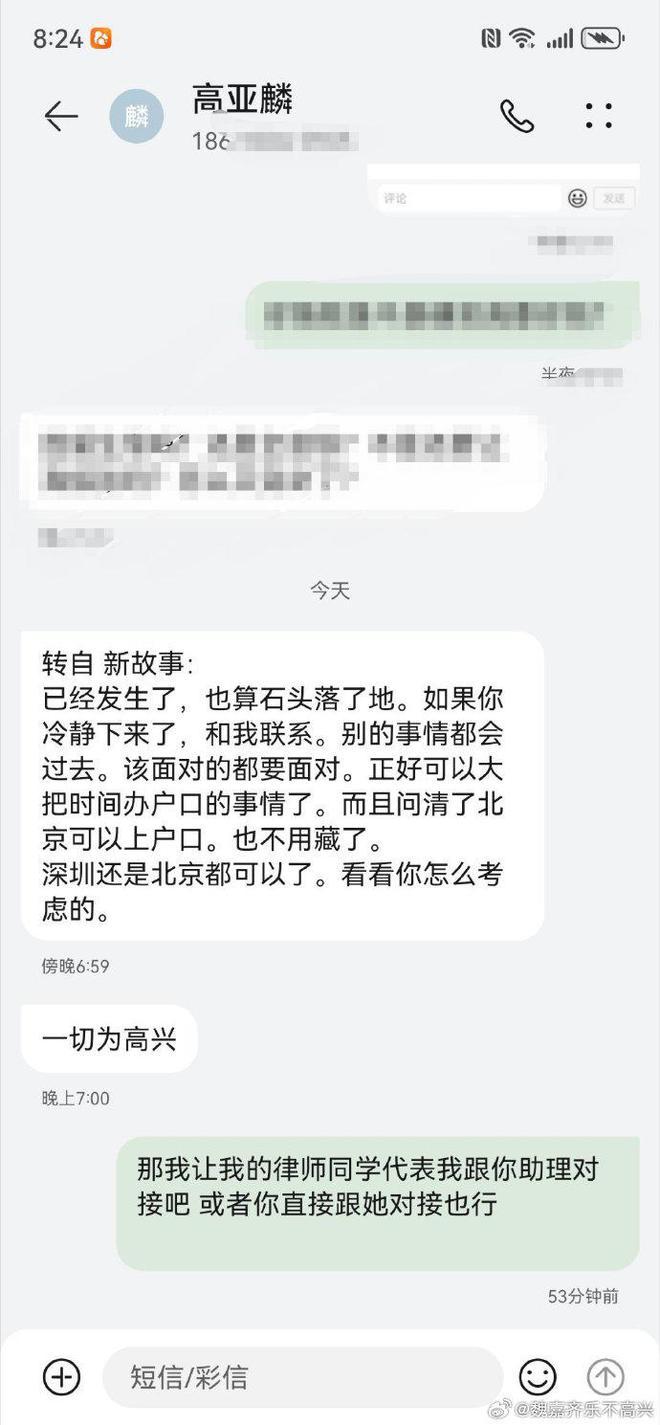Open the 麟 contact avatar
This screenshot has width=660, height=1425.
136,116
